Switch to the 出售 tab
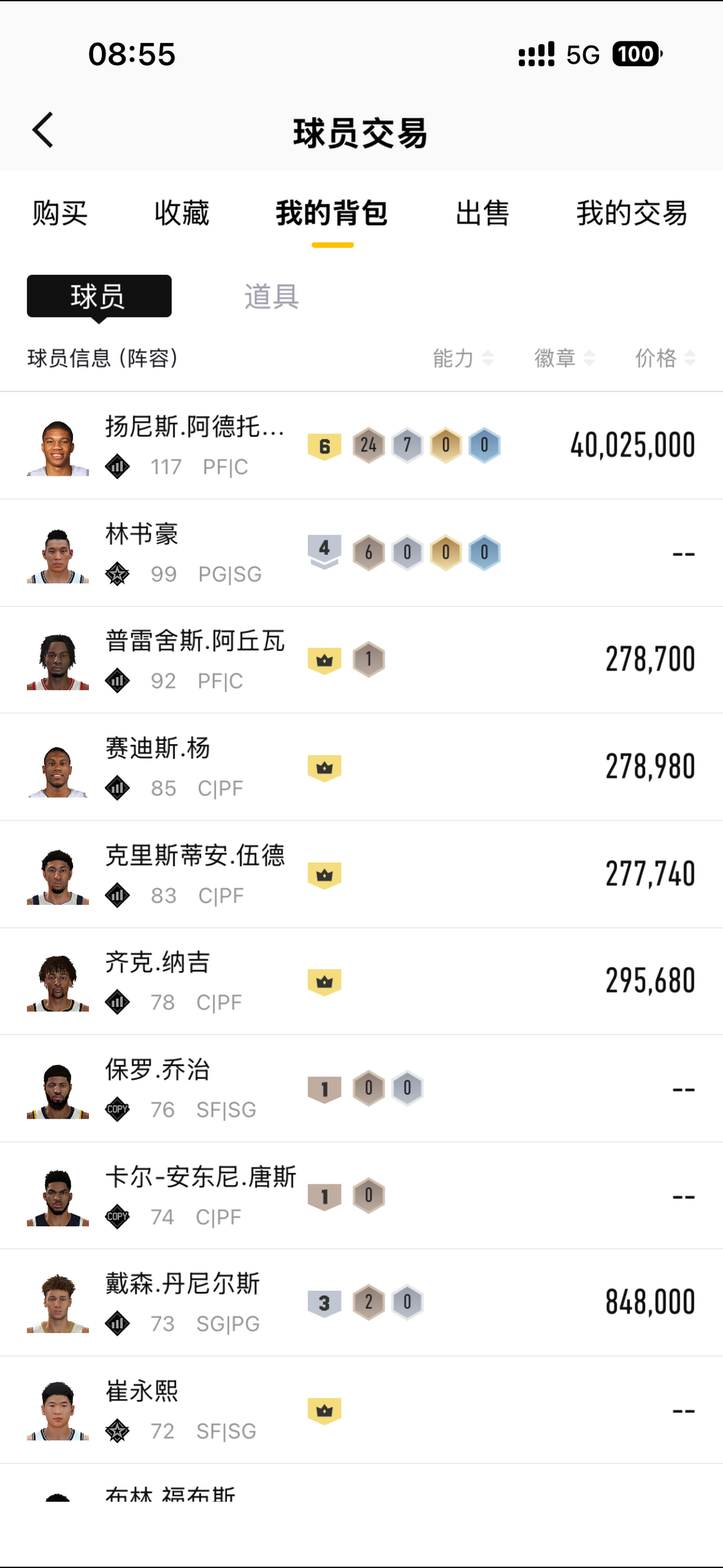The image size is (723, 1568). [482, 214]
